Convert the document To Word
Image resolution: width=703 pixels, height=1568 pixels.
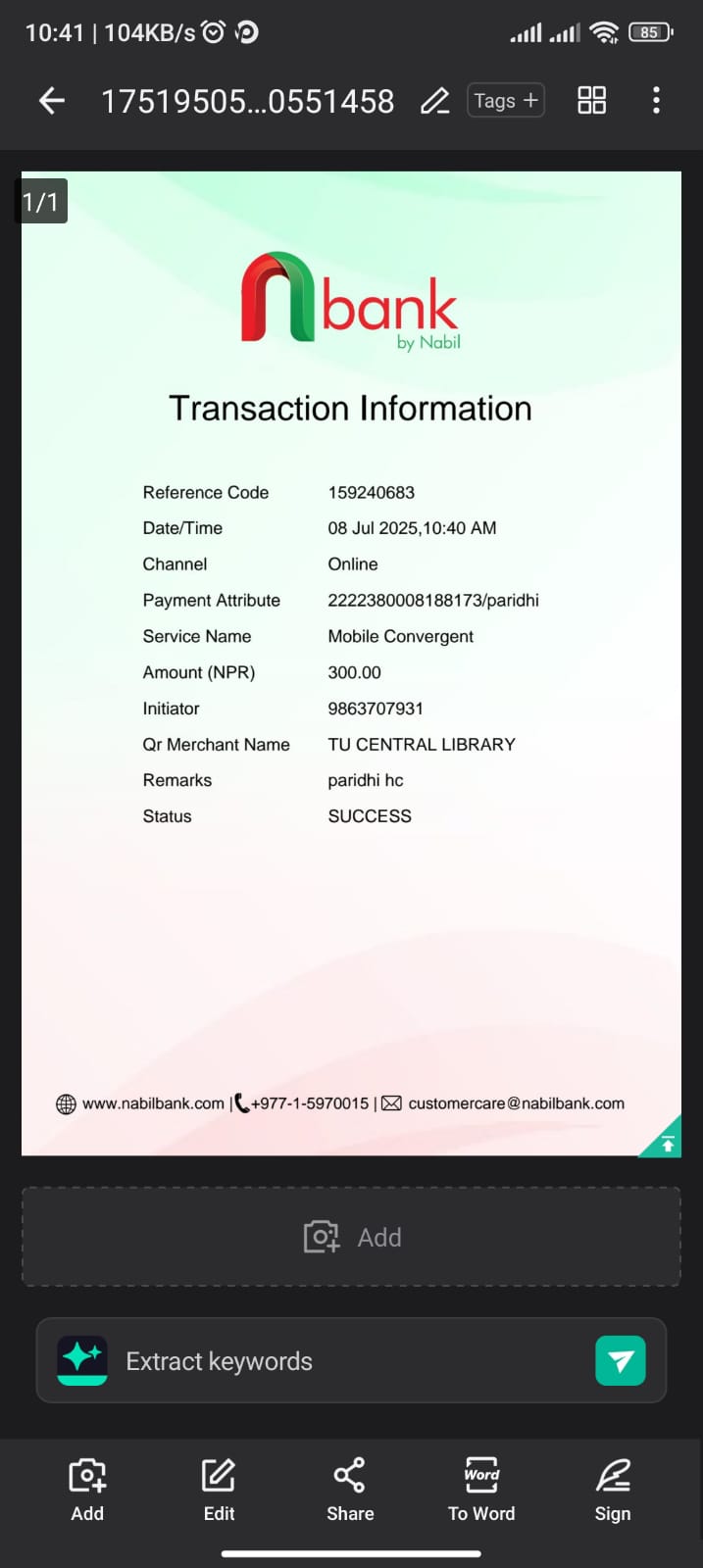(x=481, y=1490)
